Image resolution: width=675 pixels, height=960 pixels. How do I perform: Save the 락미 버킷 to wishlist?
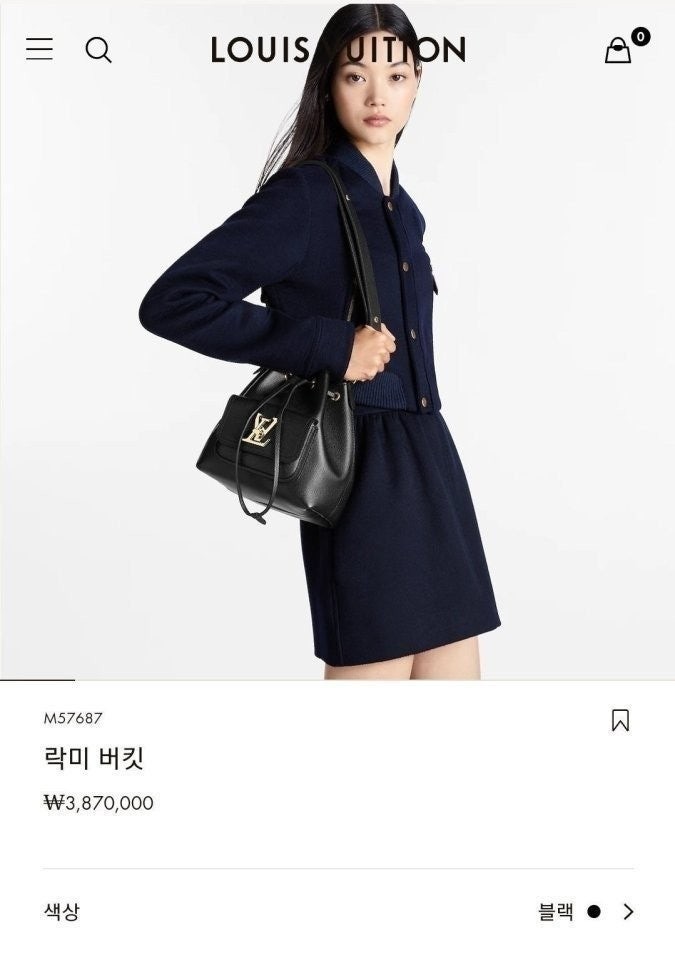click(620, 720)
